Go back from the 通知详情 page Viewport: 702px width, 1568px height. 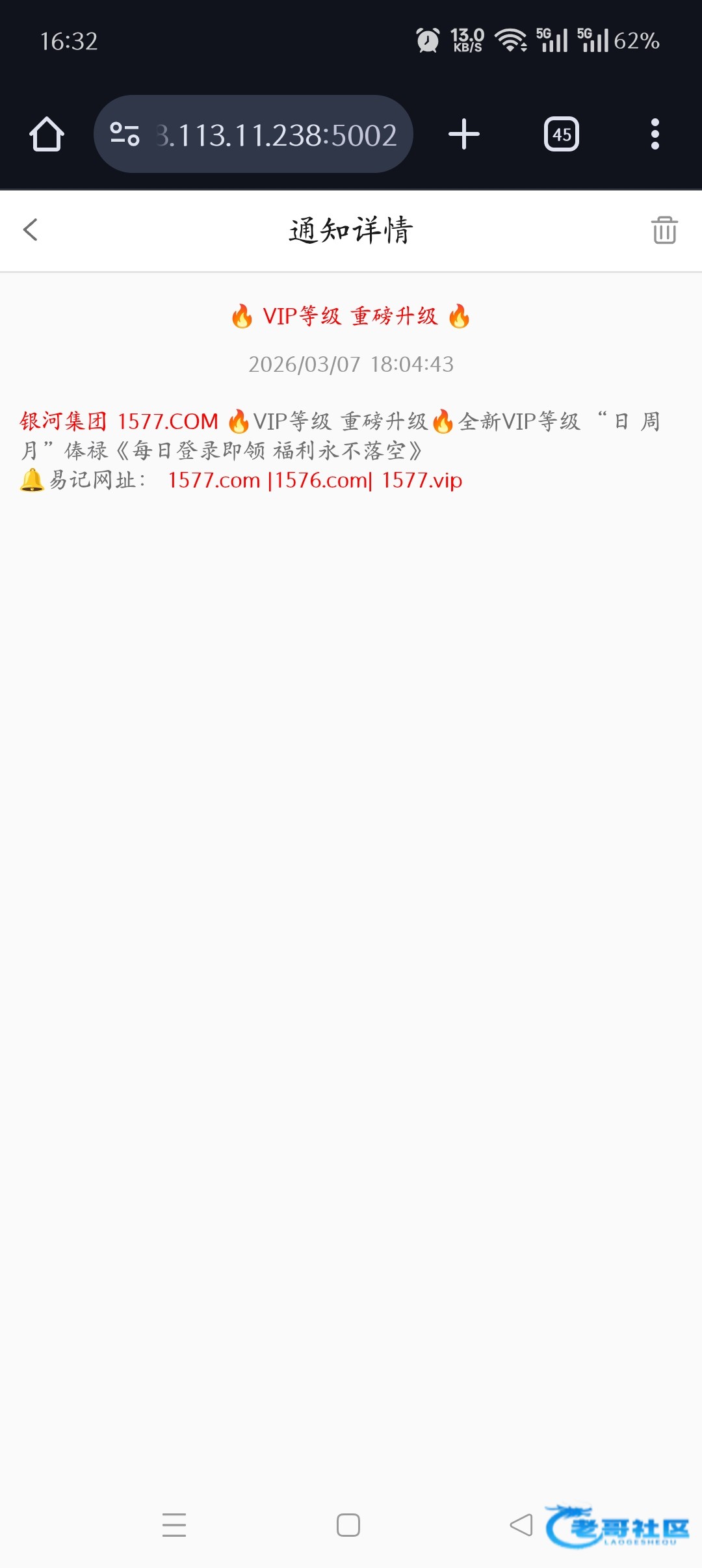tap(31, 229)
